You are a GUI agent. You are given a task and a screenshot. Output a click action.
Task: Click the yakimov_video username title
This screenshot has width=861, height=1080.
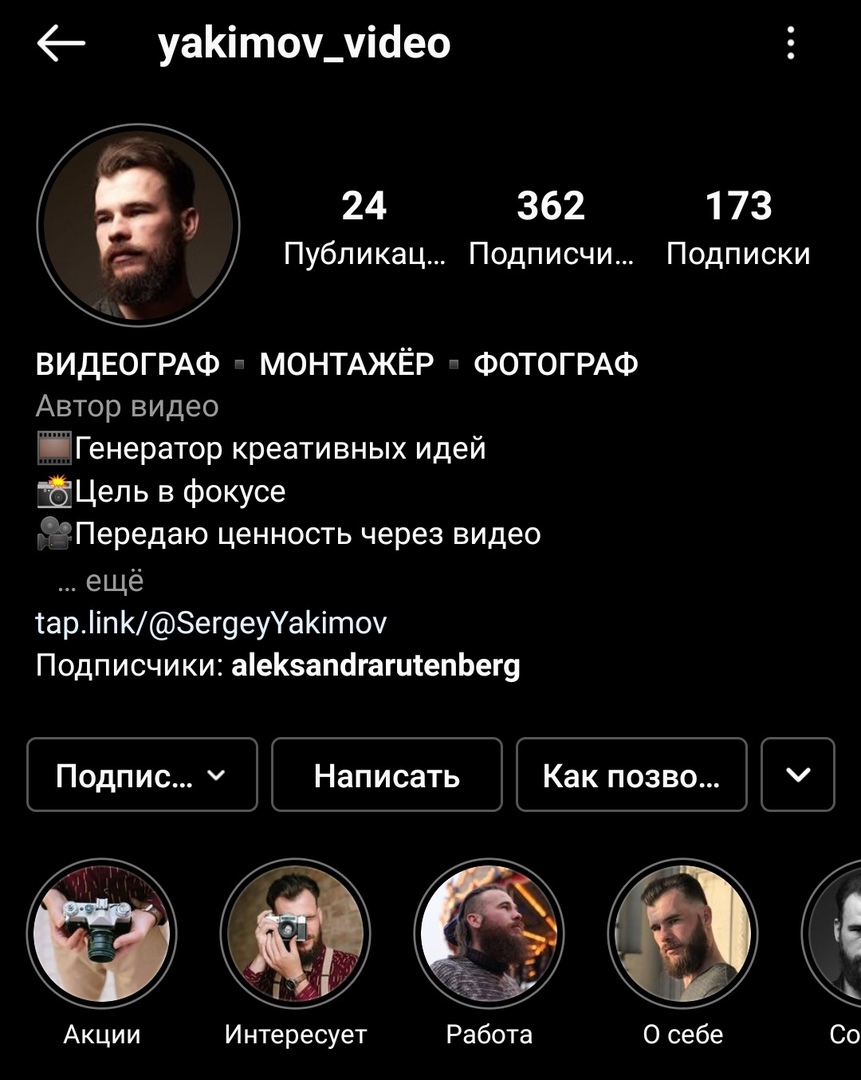click(x=302, y=42)
